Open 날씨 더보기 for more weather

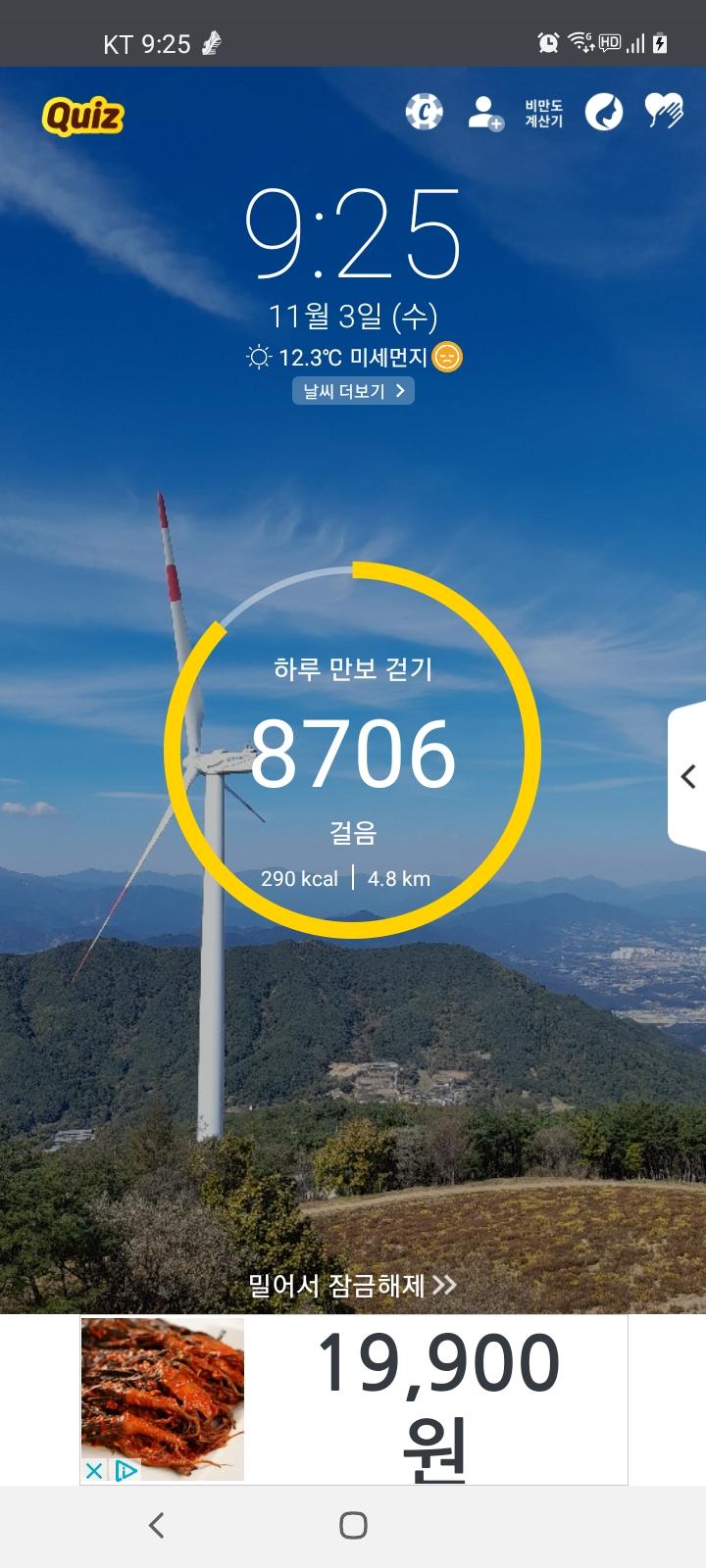[353, 391]
